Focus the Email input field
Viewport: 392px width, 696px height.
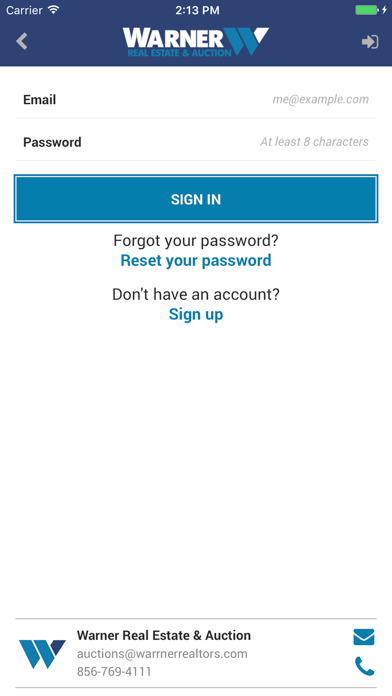tap(196, 99)
